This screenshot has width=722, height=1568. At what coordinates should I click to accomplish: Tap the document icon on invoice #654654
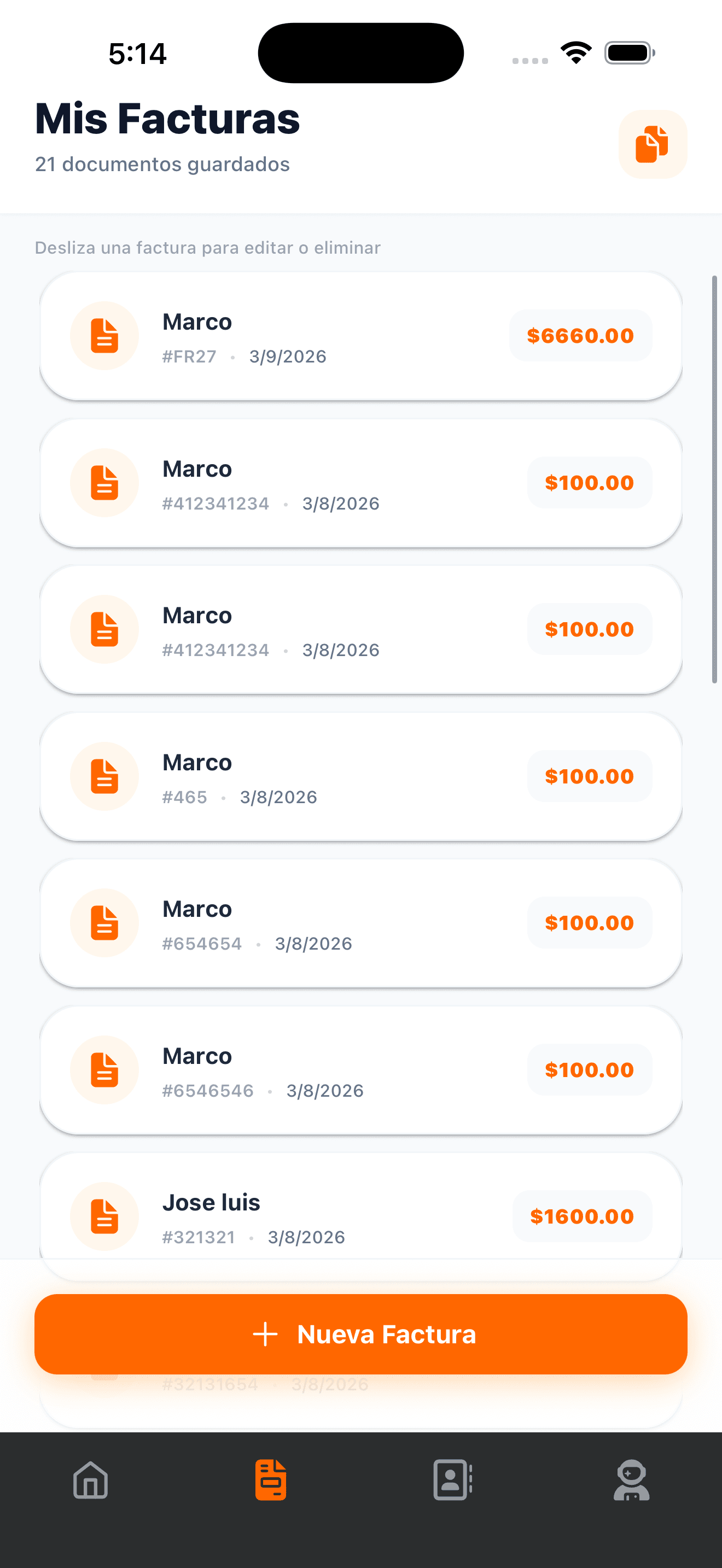coord(103,923)
